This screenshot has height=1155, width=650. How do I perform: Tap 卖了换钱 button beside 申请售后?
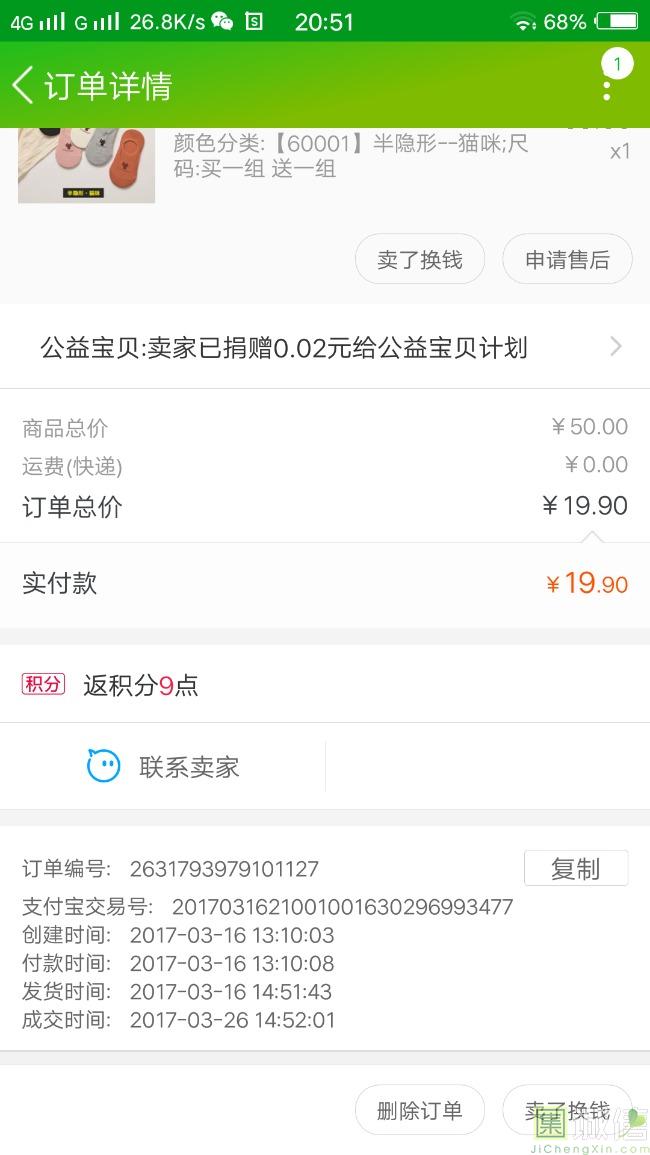[420, 260]
